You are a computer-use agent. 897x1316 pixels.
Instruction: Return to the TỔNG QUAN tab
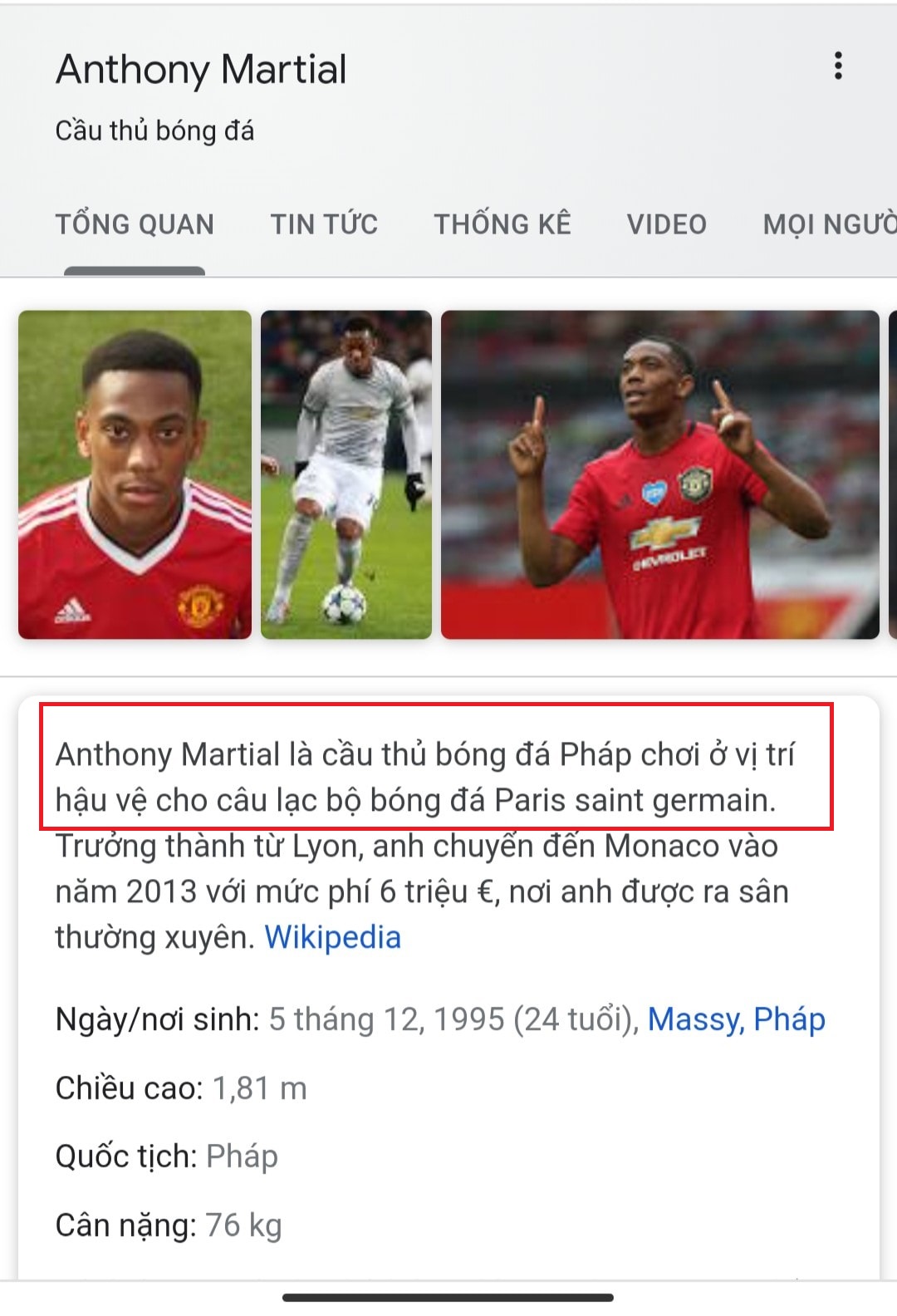(135, 223)
